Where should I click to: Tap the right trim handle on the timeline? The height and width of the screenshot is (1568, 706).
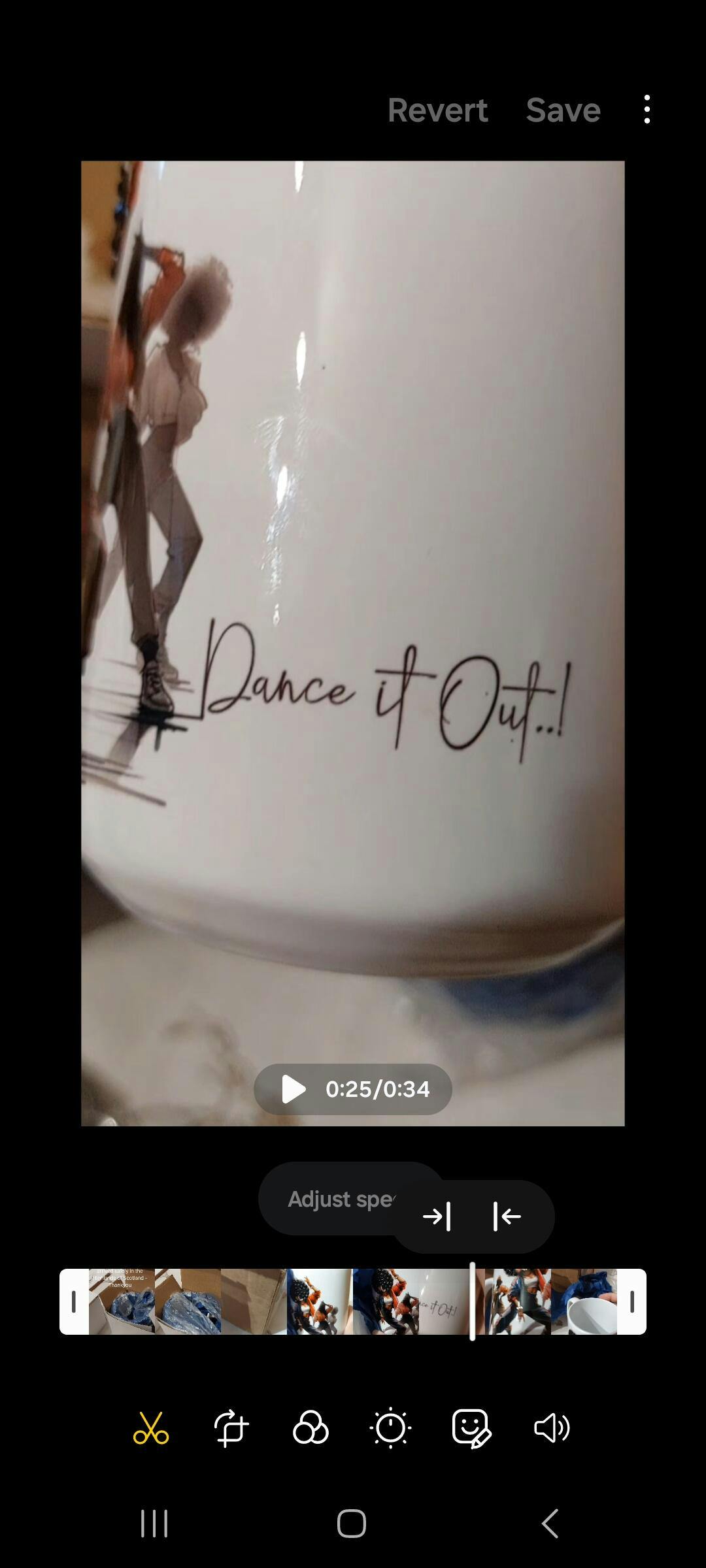[x=631, y=1301]
